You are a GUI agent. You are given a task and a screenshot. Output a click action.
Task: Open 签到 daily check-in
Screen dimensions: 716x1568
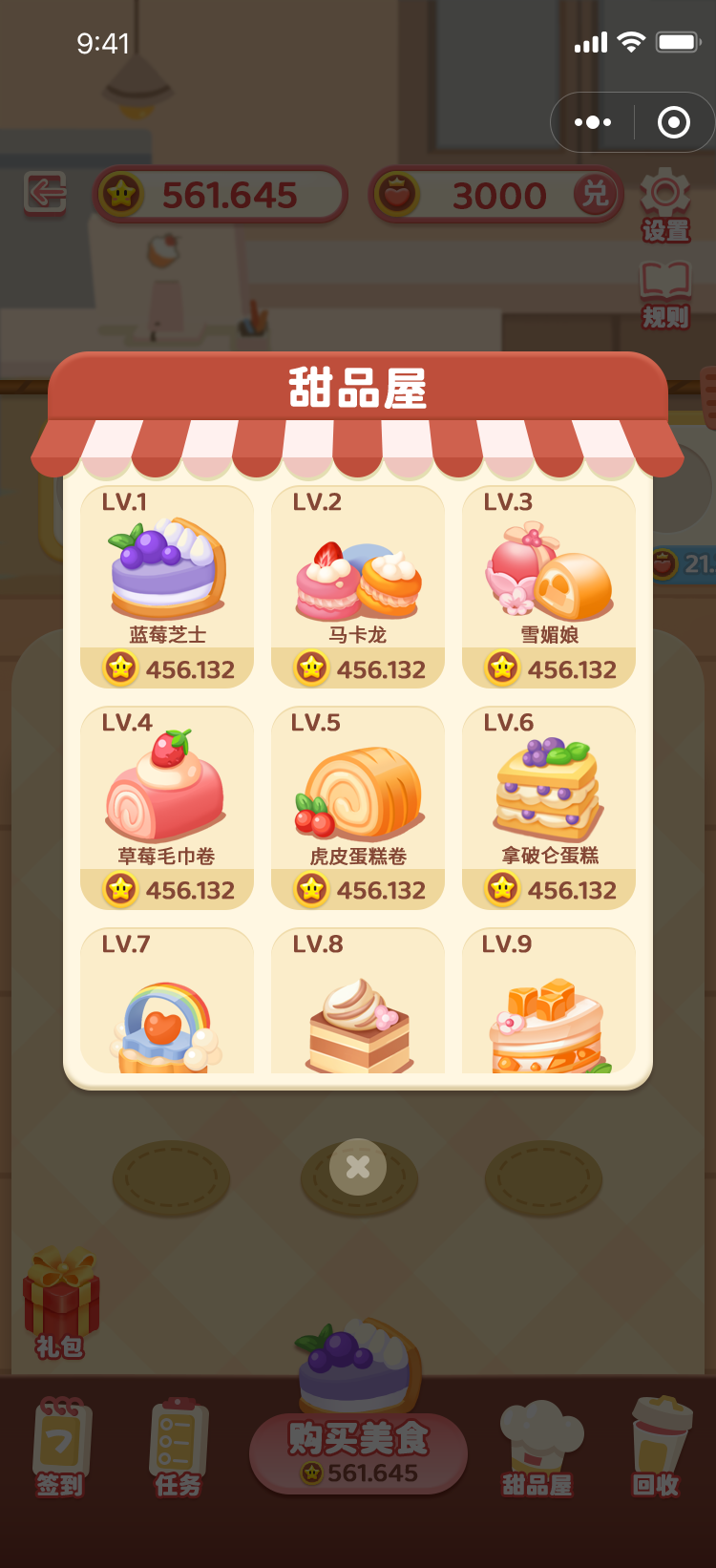click(61, 1446)
